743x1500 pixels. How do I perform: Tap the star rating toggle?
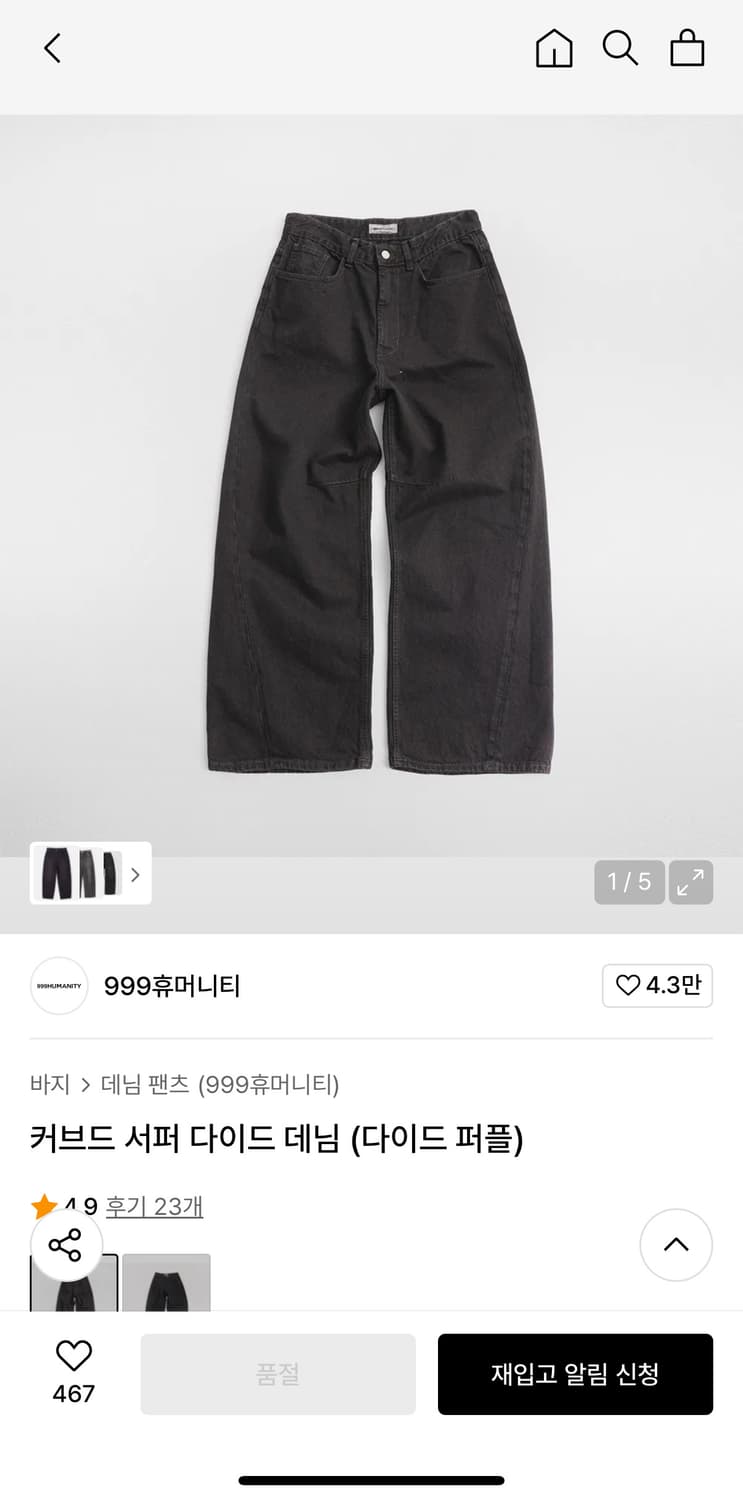coord(42,1206)
